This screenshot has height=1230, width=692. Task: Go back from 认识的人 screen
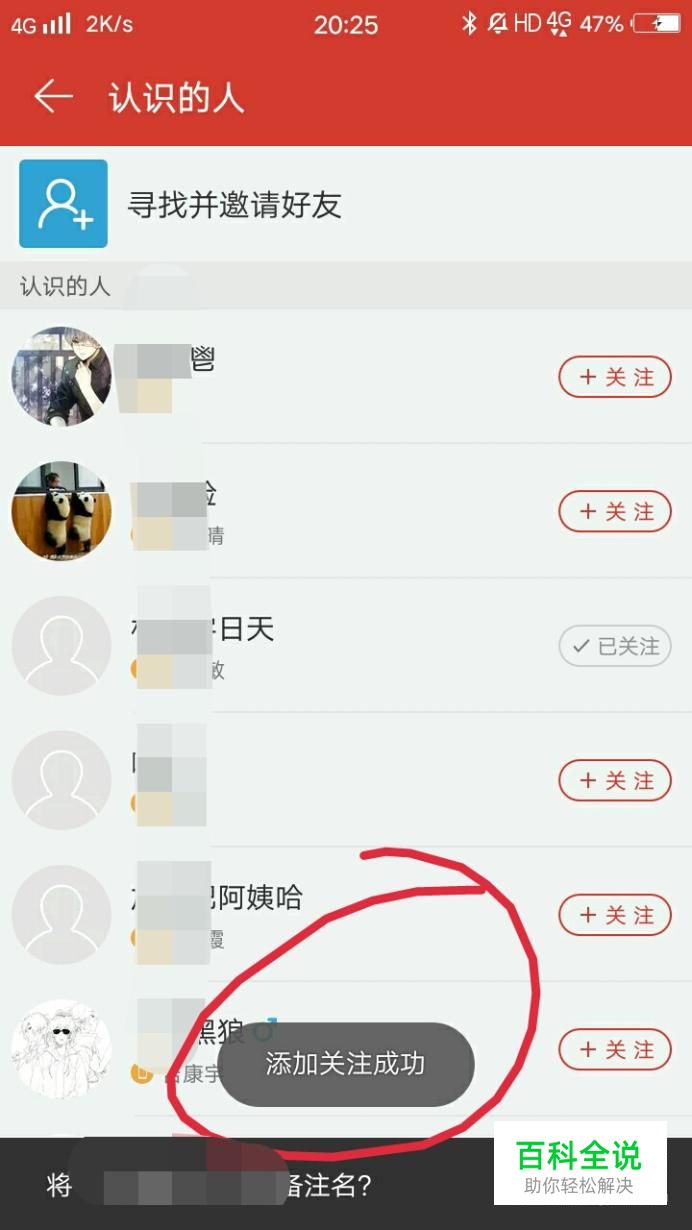[54, 97]
